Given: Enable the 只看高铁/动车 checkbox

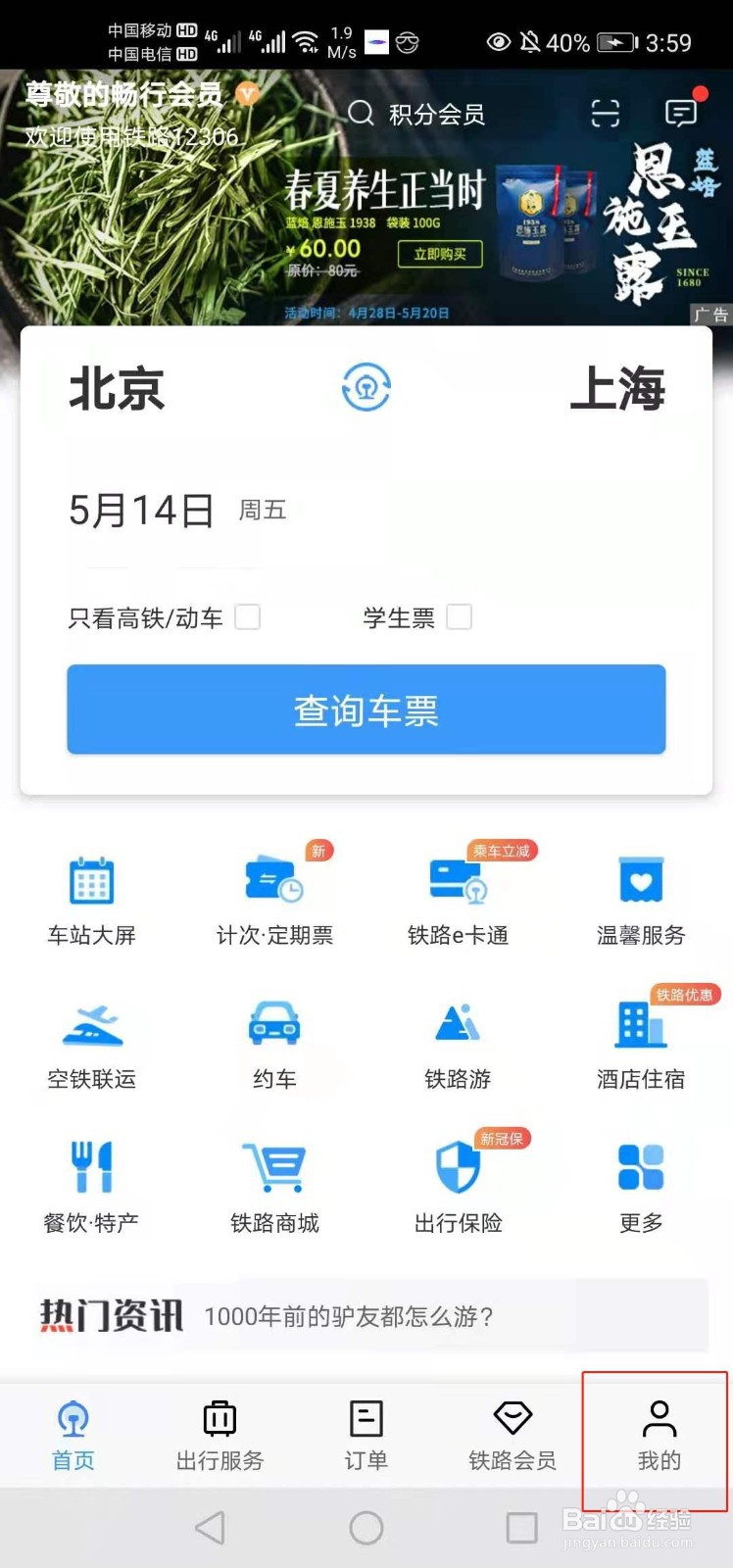Looking at the screenshot, I should click(249, 617).
